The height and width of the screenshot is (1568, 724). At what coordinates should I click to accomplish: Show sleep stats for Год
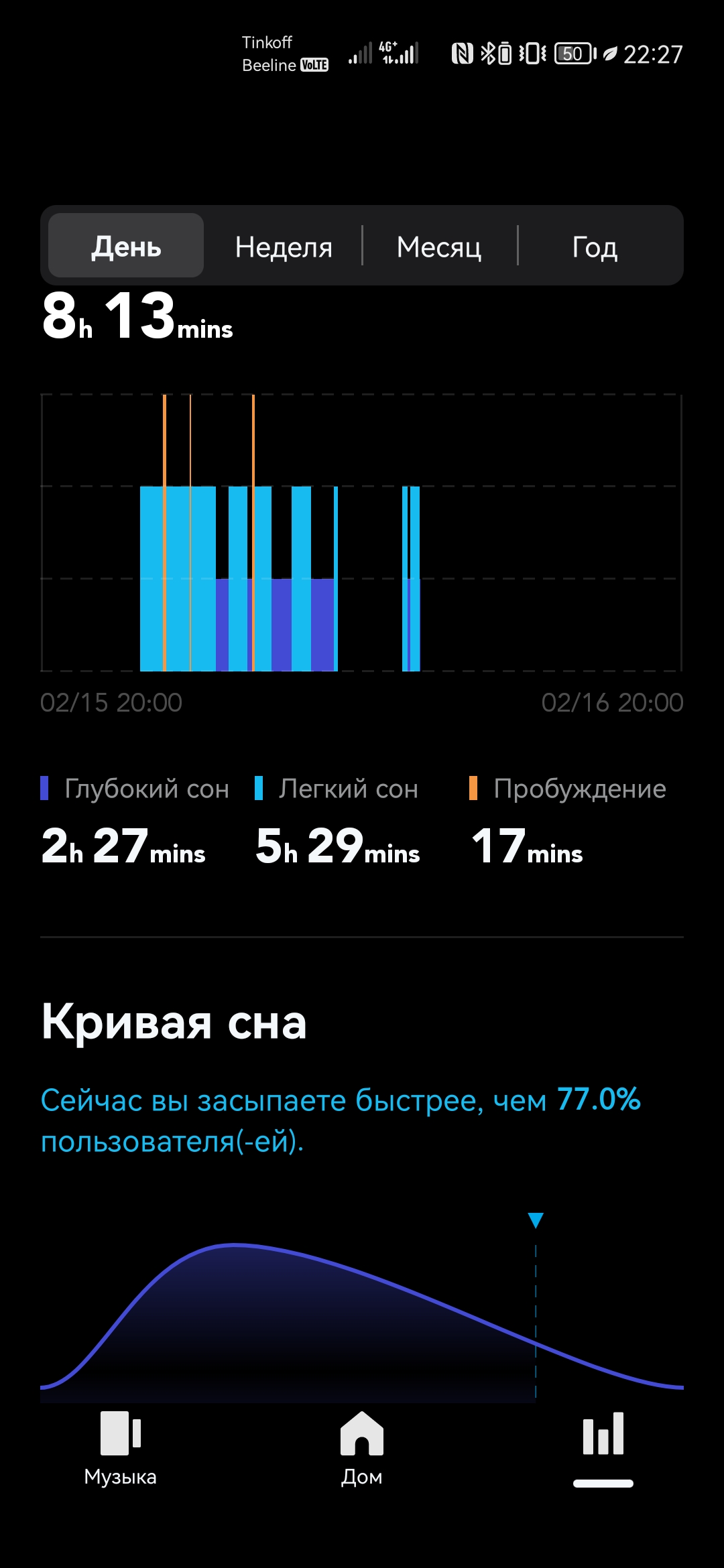pos(595,246)
